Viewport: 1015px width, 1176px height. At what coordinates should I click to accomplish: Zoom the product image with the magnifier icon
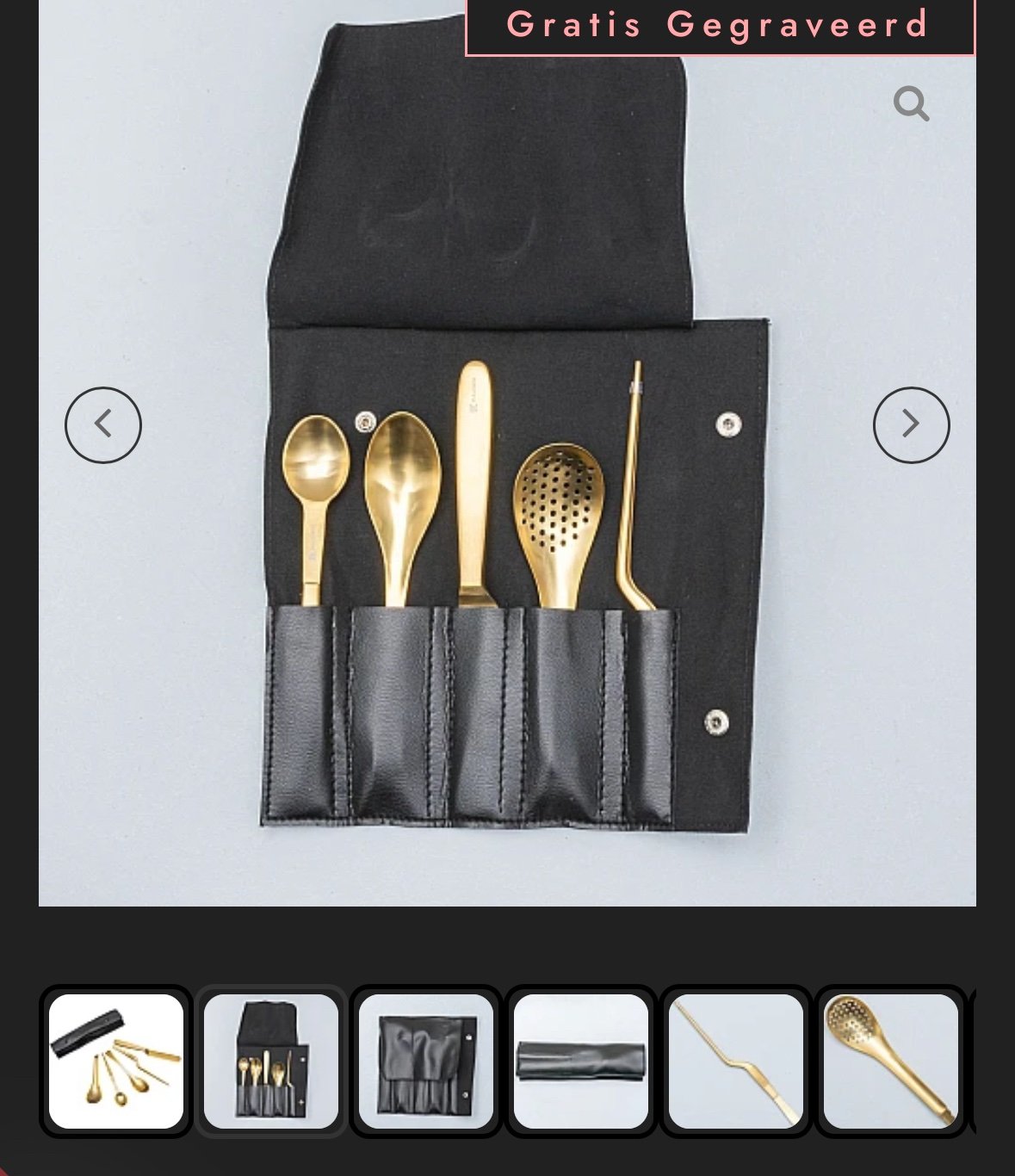[911, 104]
